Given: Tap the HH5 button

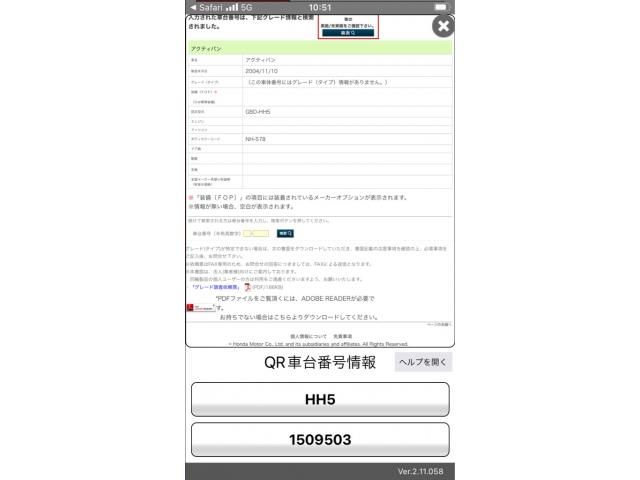Looking at the screenshot, I should pyautogui.click(x=320, y=399).
